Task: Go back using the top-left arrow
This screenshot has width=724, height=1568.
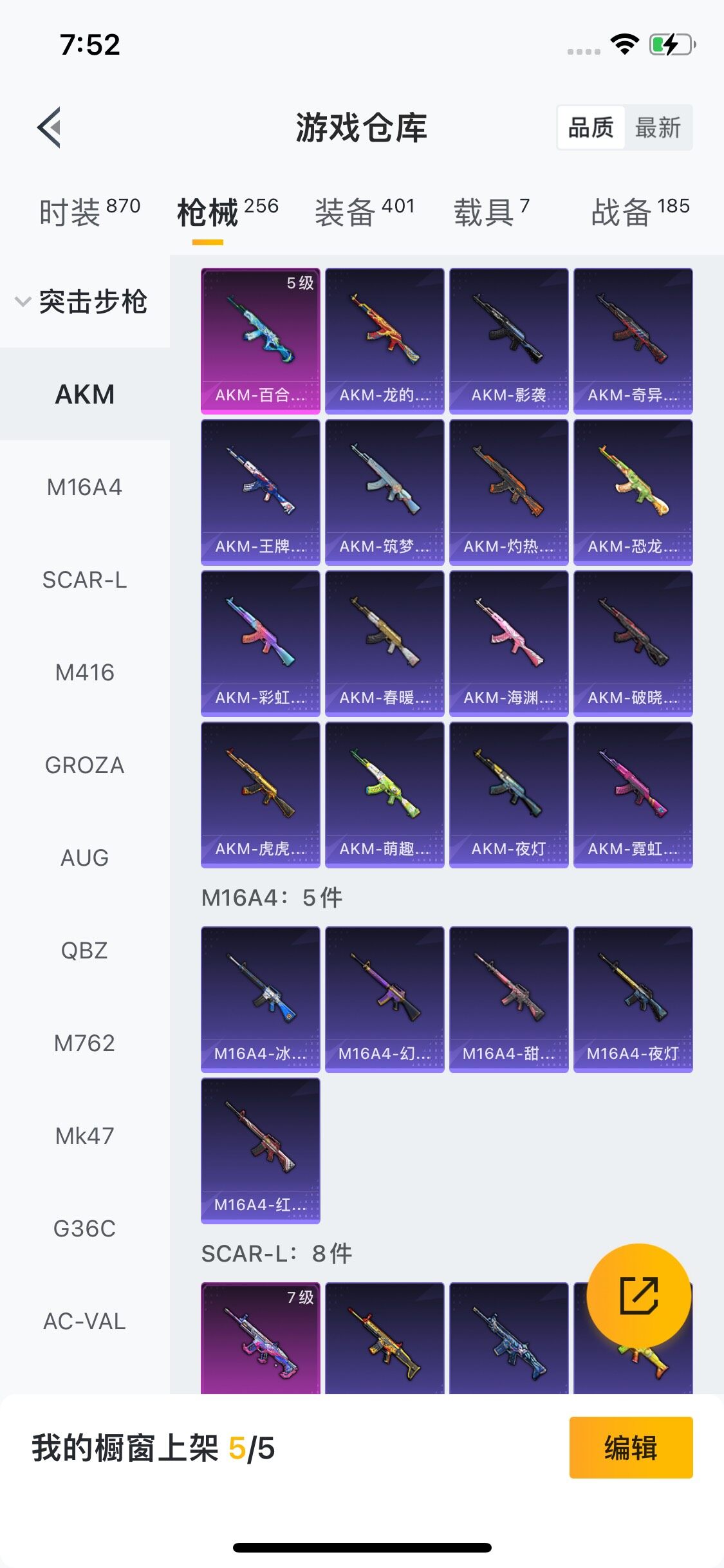Action: coord(50,127)
